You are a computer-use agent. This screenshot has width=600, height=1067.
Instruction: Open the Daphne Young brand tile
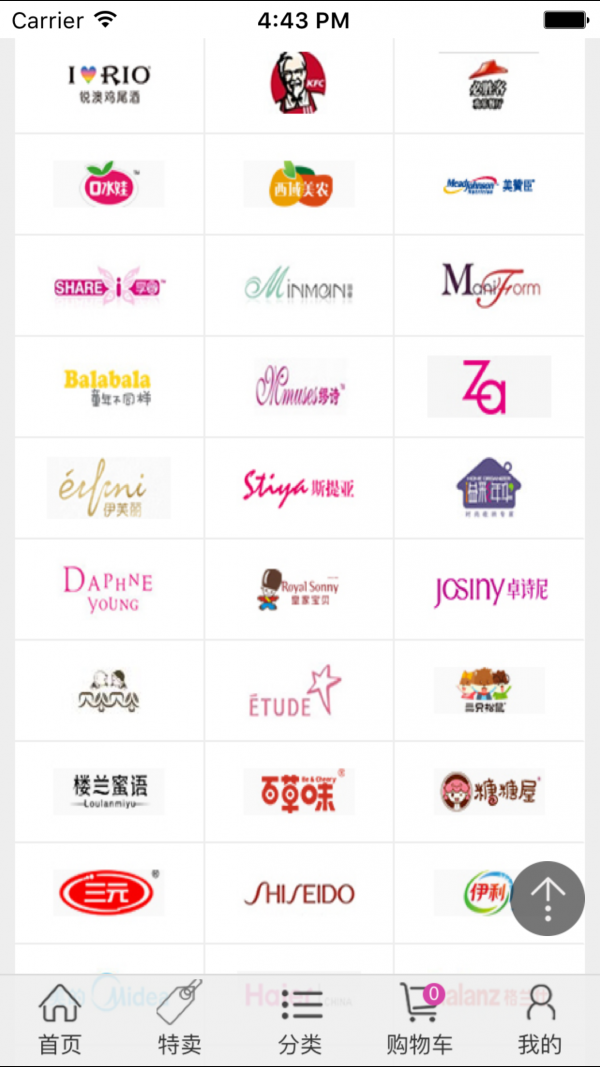tap(109, 589)
